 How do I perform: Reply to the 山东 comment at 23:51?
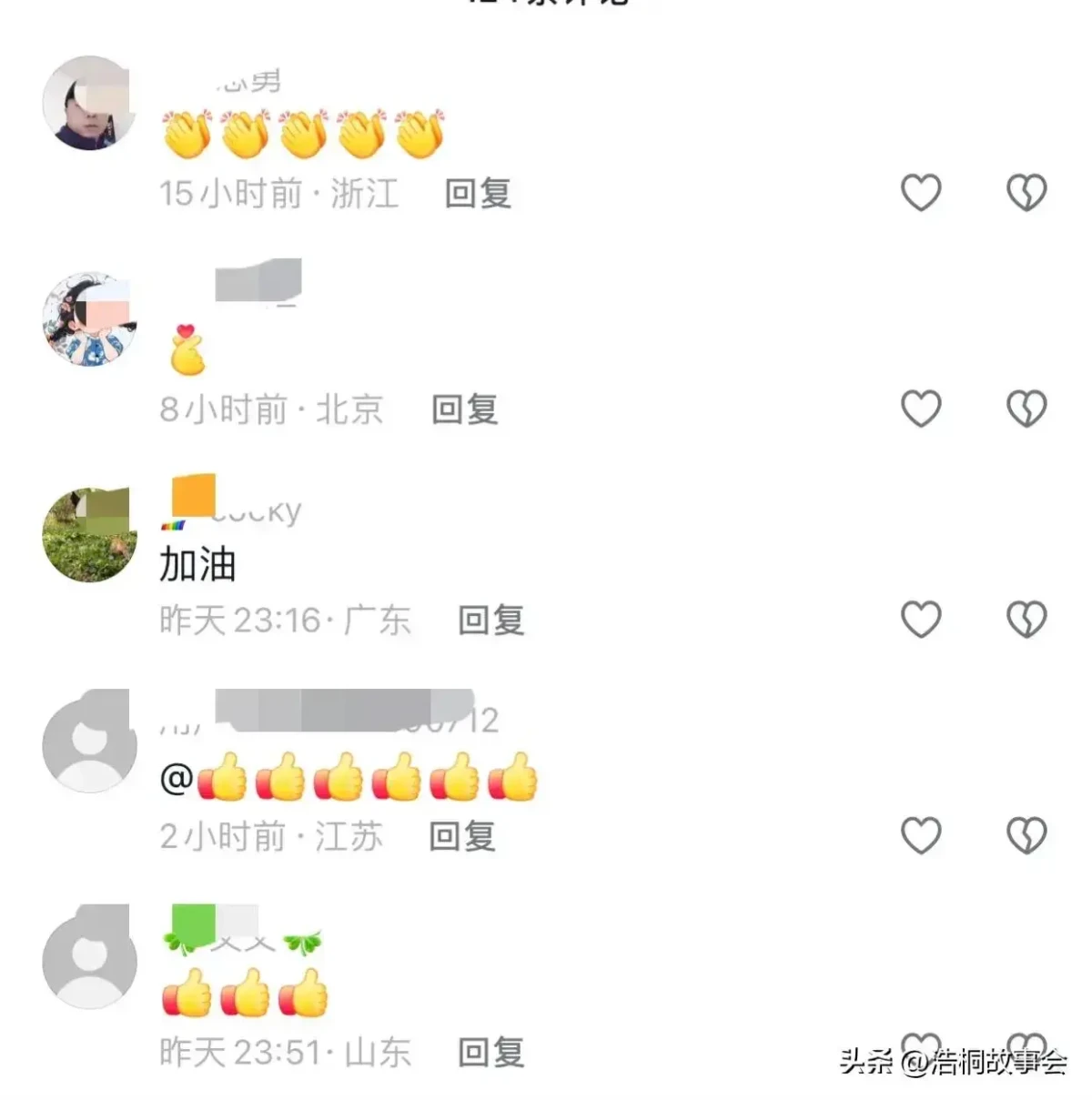point(490,1053)
